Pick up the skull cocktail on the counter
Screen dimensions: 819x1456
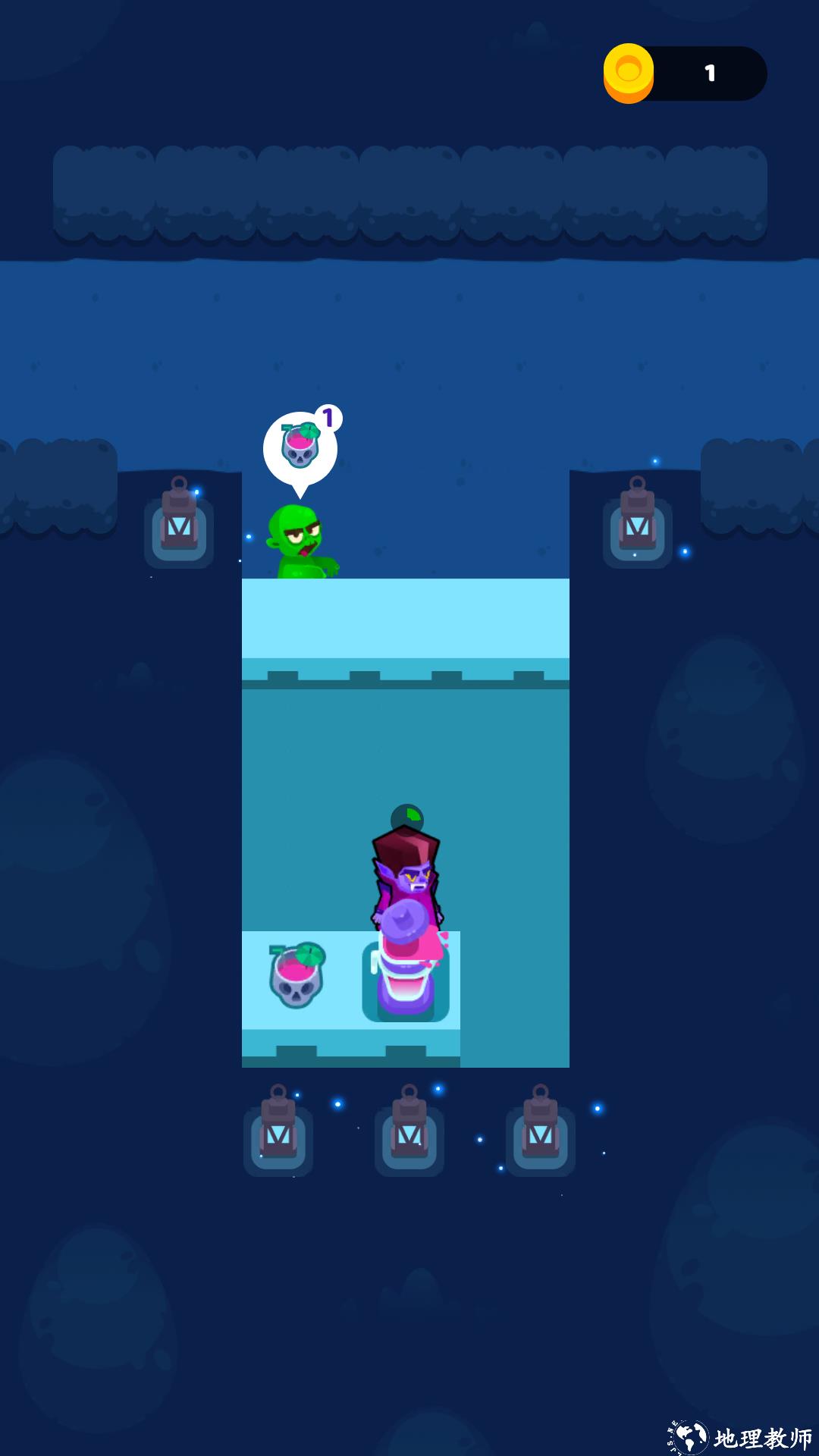tap(297, 977)
